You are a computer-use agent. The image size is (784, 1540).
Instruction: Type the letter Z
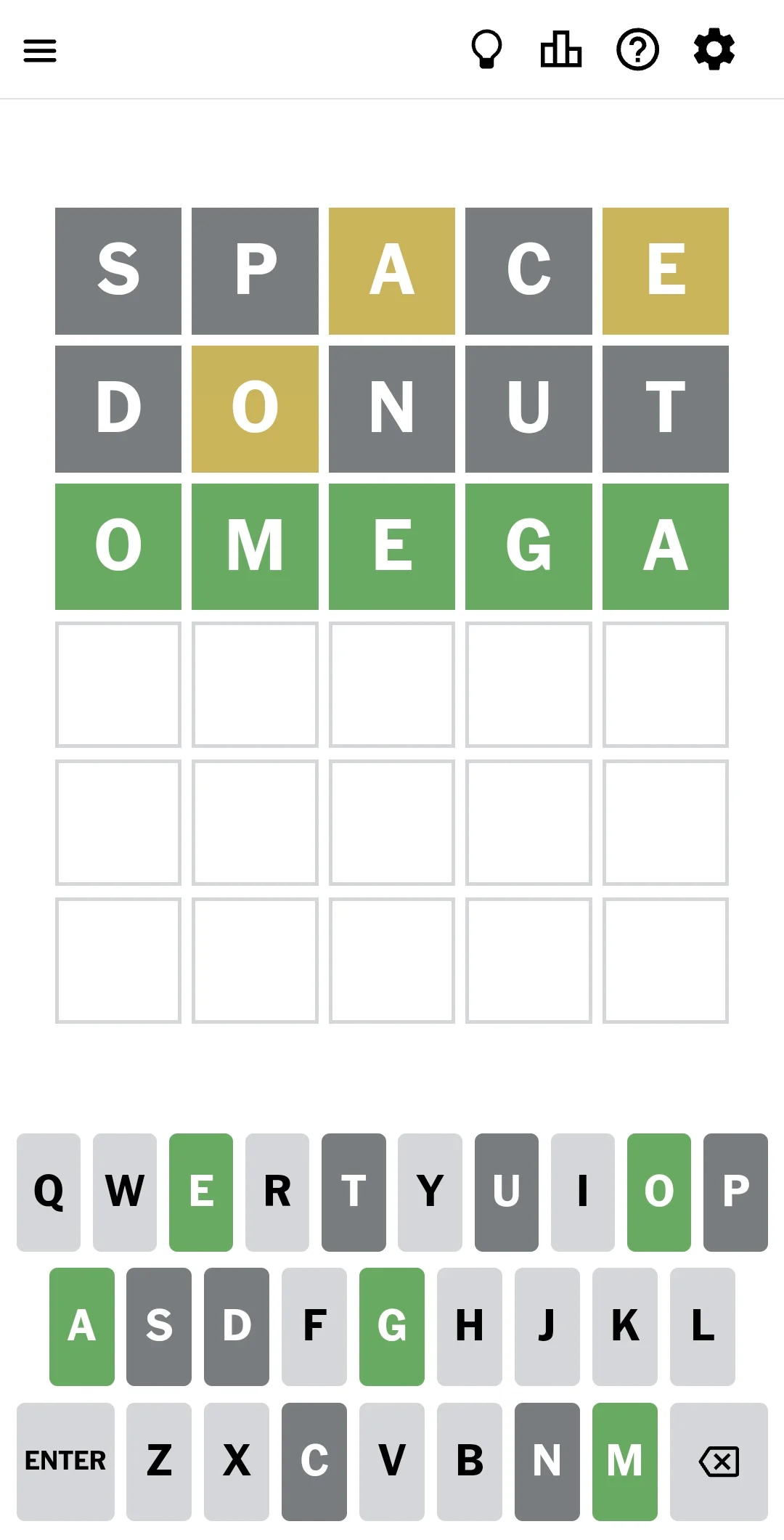point(159,1461)
